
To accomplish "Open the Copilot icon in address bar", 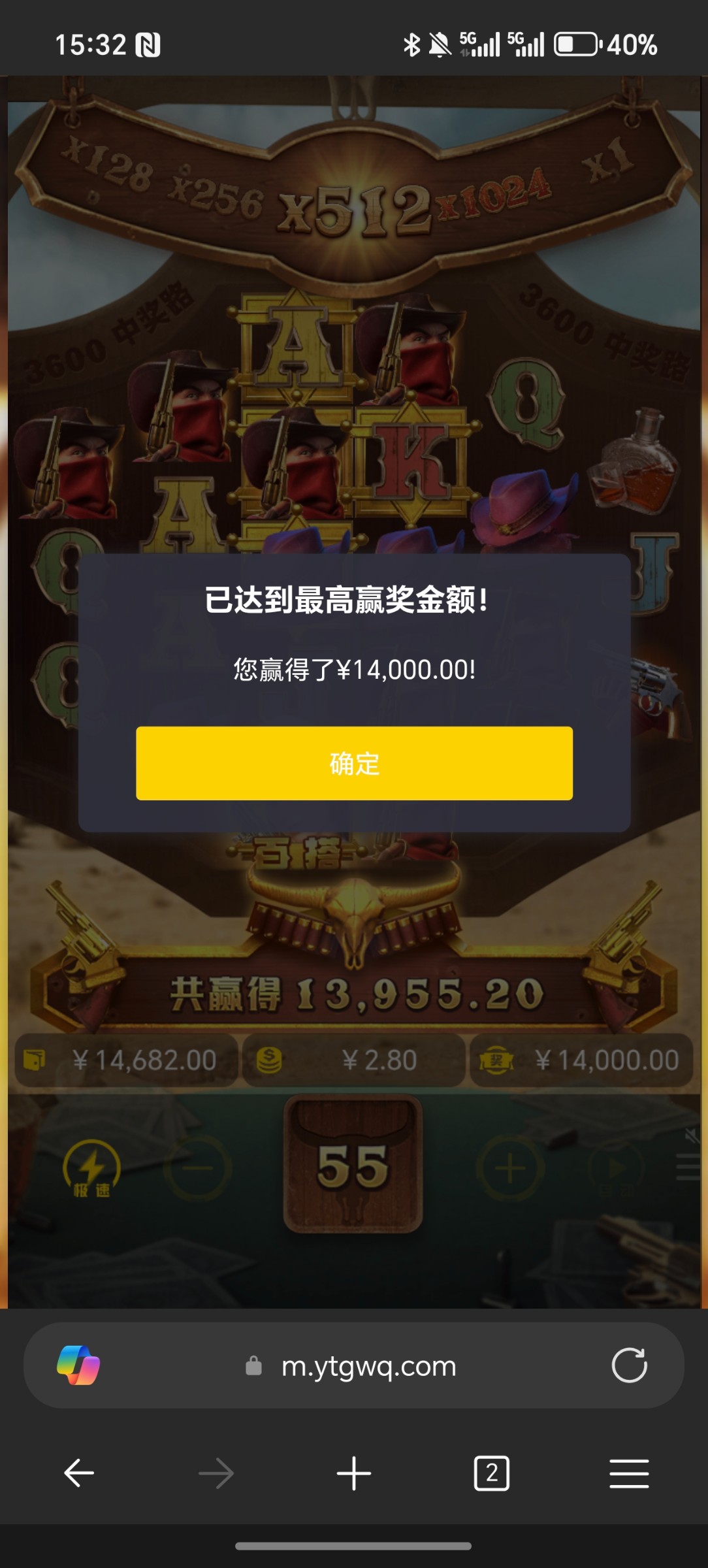I will click(x=78, y=1365).
